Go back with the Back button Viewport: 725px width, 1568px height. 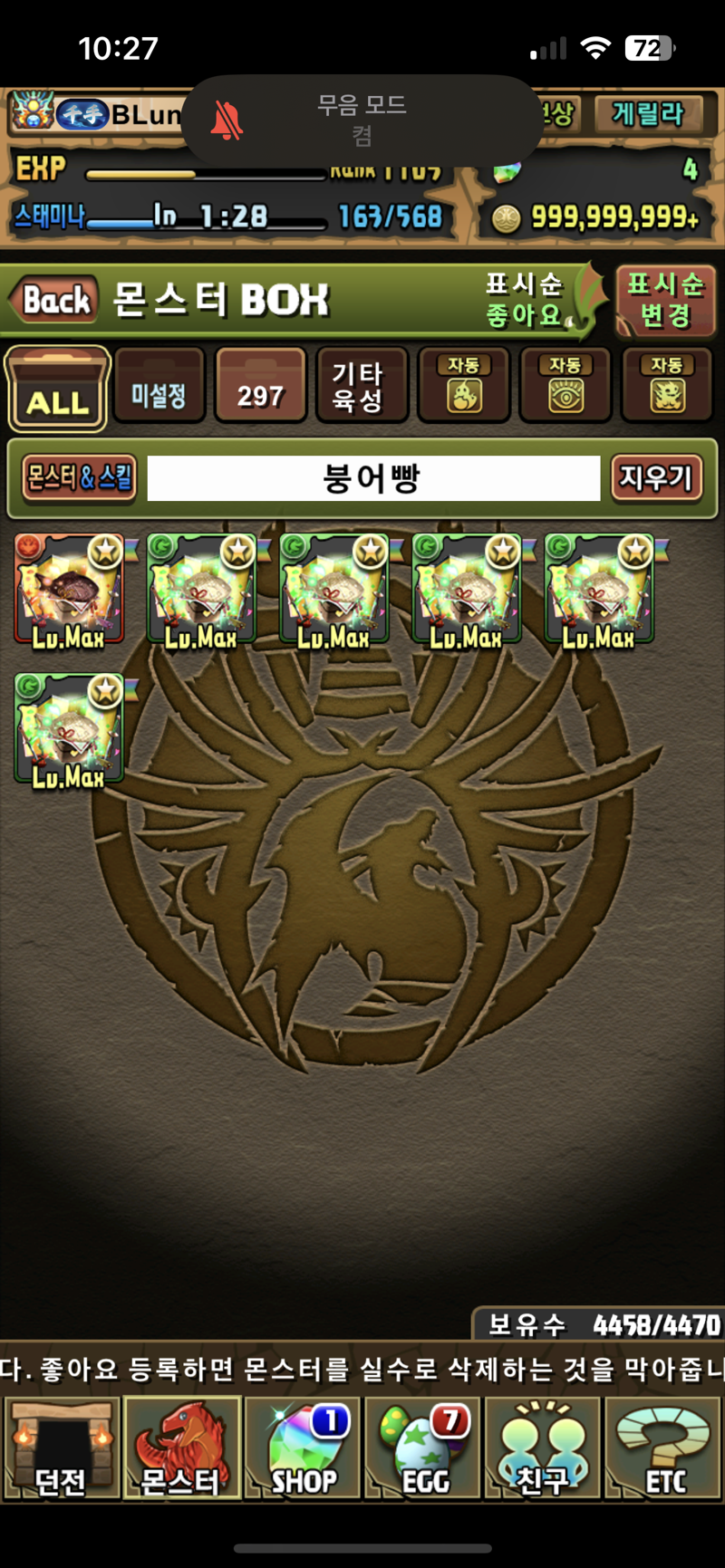coord(53,300)
